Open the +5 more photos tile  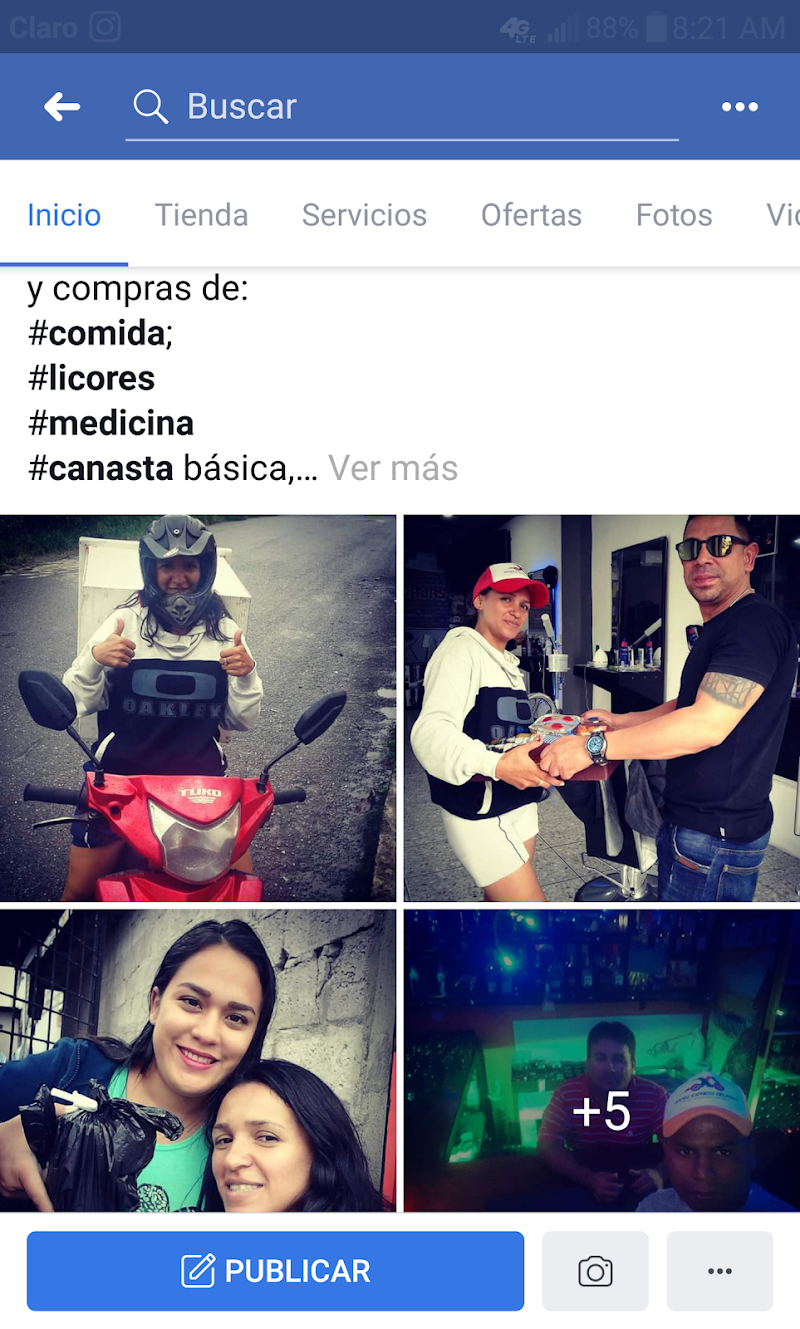[x=601, y=1060]
